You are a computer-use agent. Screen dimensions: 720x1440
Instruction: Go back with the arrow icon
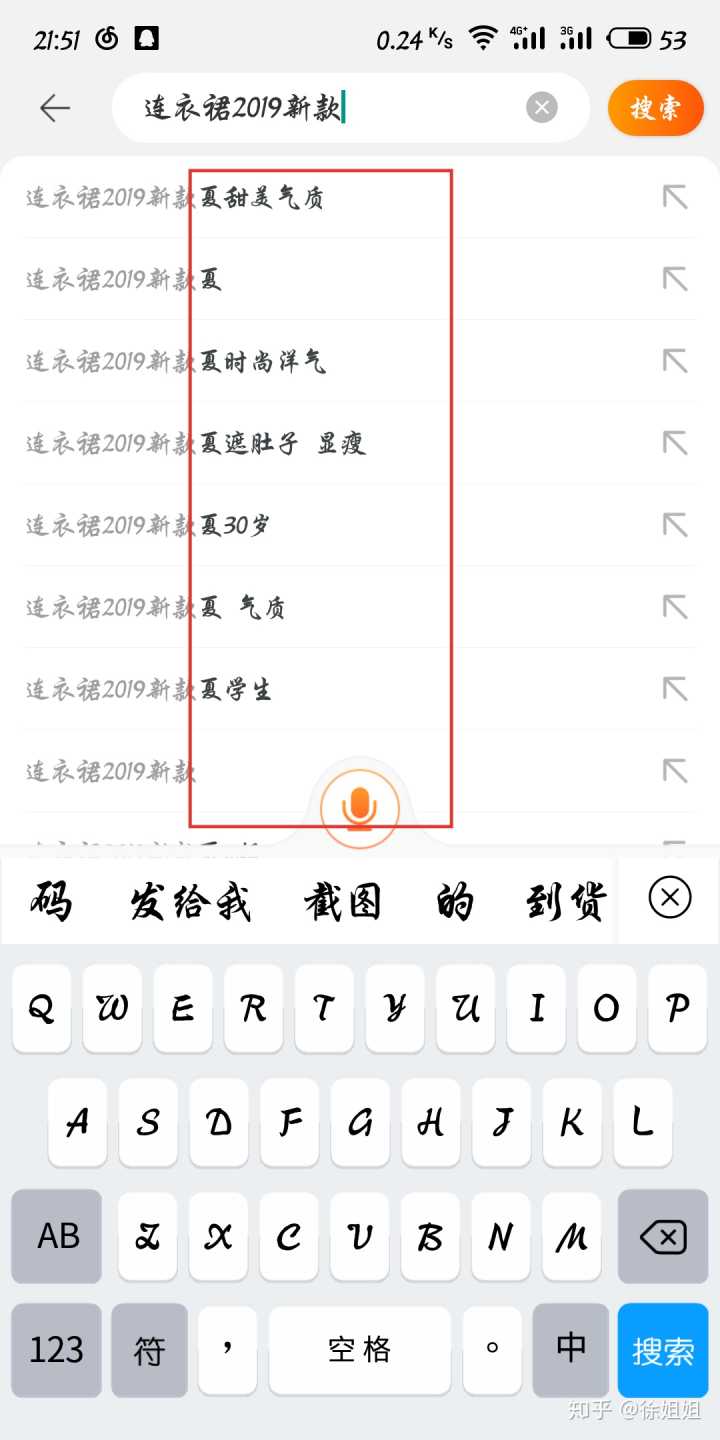click(x=55, y=108)
